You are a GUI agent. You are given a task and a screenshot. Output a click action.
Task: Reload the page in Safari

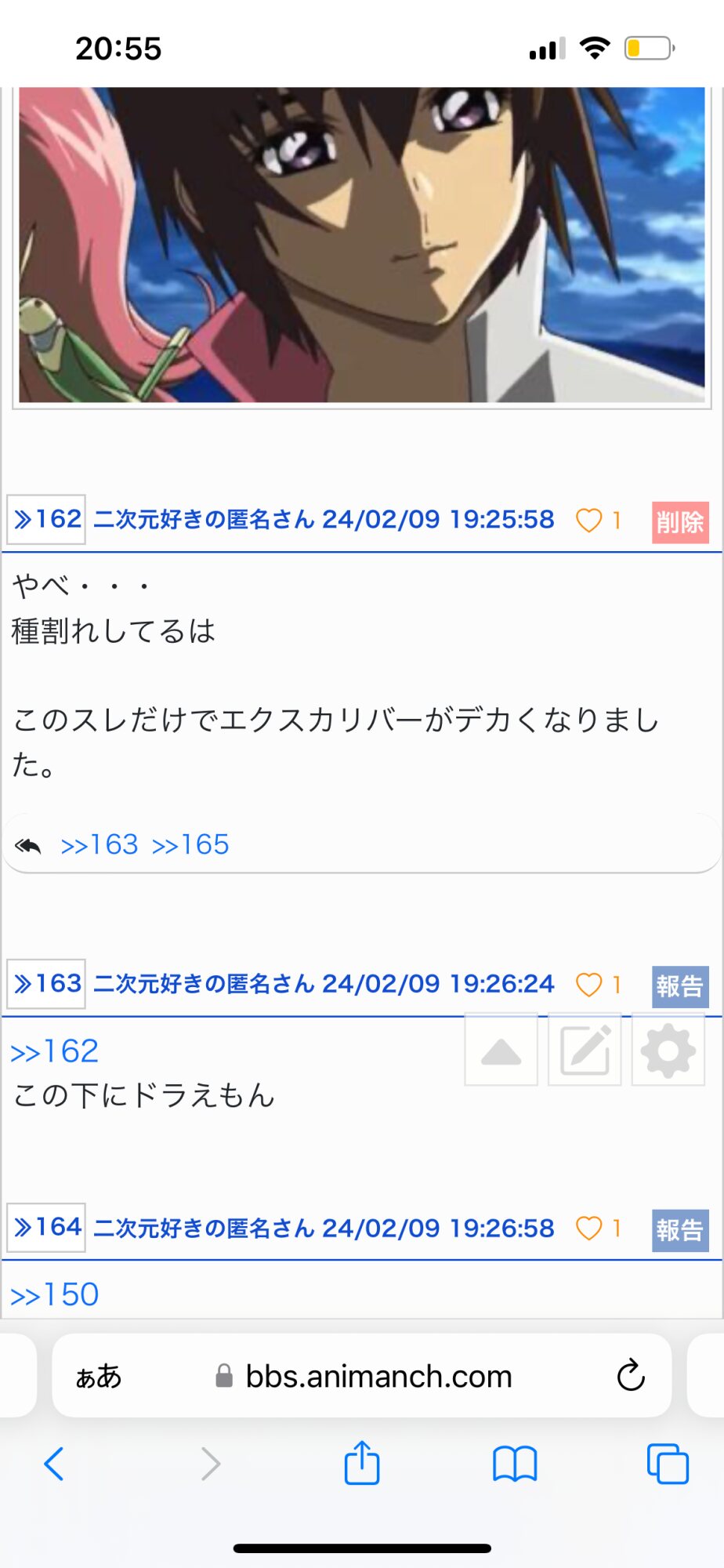tap(631, 1375)
